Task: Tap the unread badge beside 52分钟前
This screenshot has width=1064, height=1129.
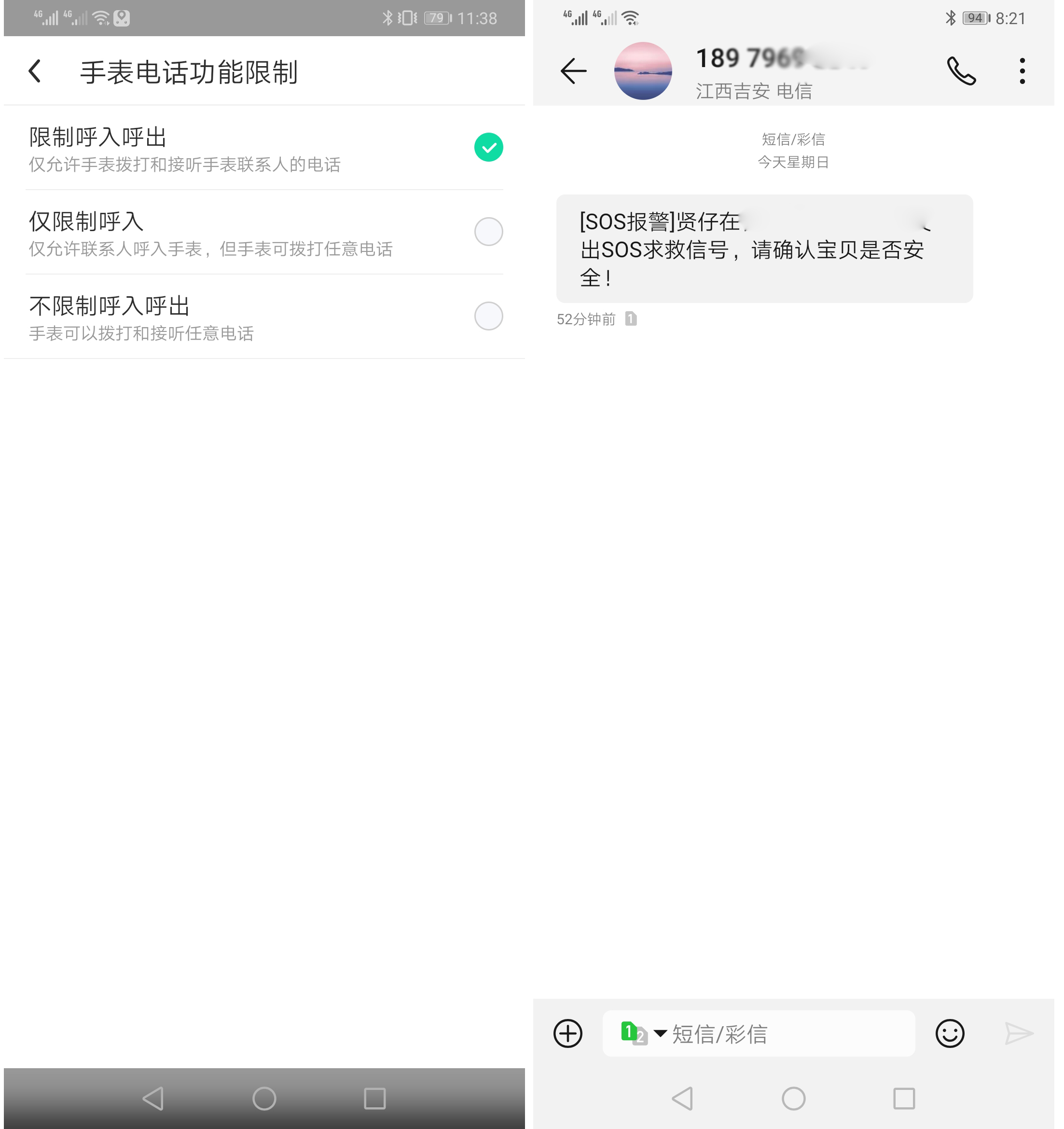Action: 631,319
